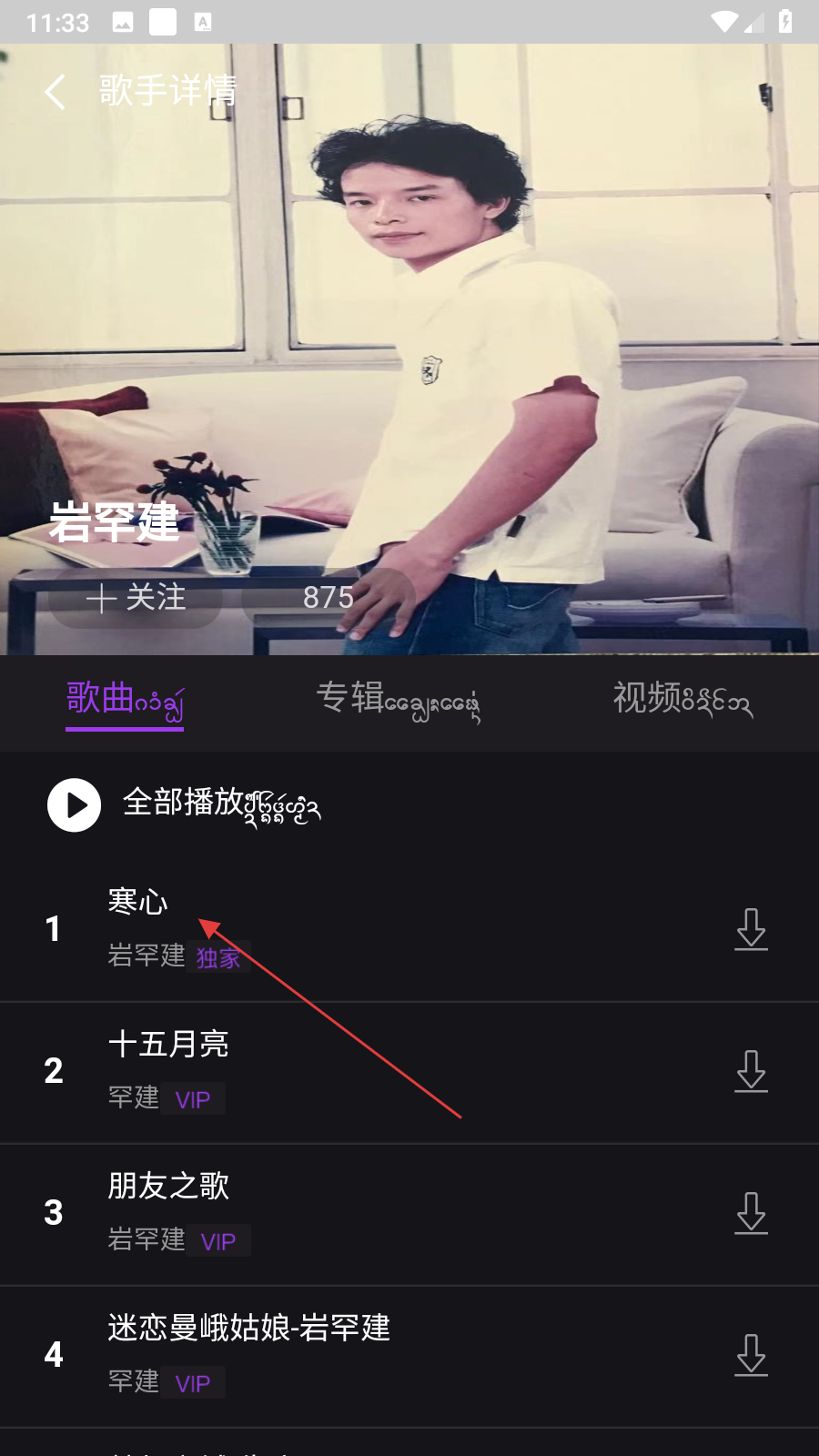The image size is (819, 1456).
Task: Download the song 十五月亮
Action: [x=751, y=1071]
